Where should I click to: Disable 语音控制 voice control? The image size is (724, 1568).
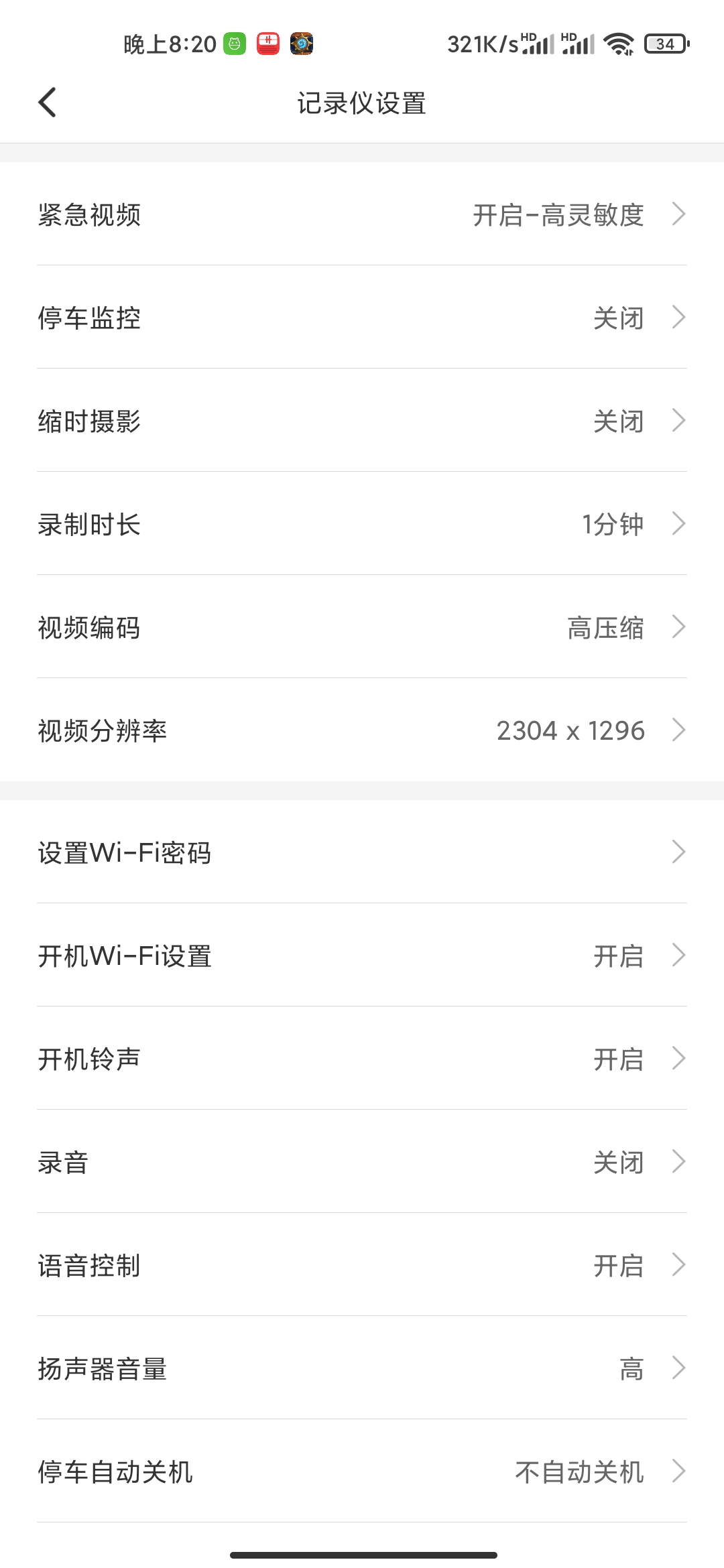click(x=362, y=1265)
